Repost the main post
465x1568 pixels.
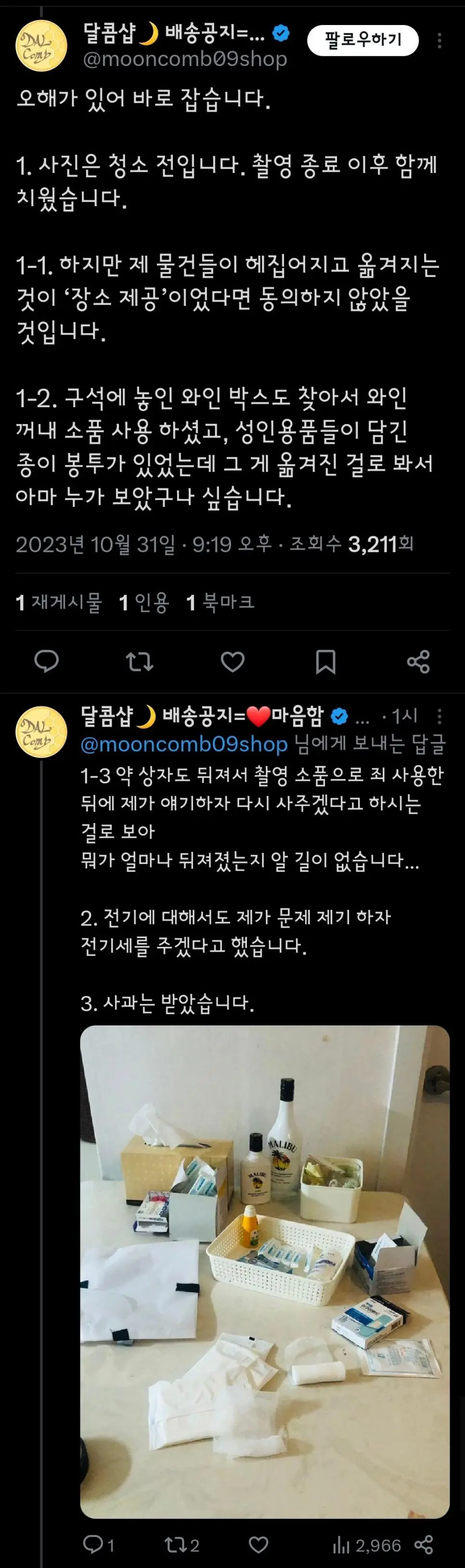pyautogui.click(x=139, y=661)
